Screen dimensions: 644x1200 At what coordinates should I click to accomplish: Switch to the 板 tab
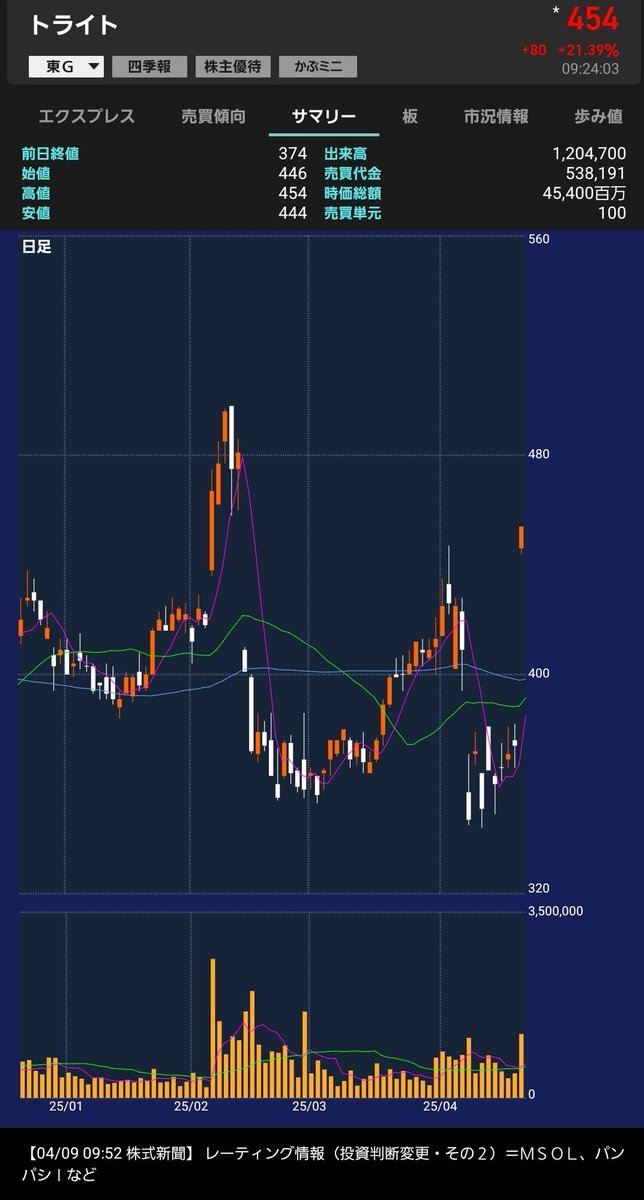410,117
